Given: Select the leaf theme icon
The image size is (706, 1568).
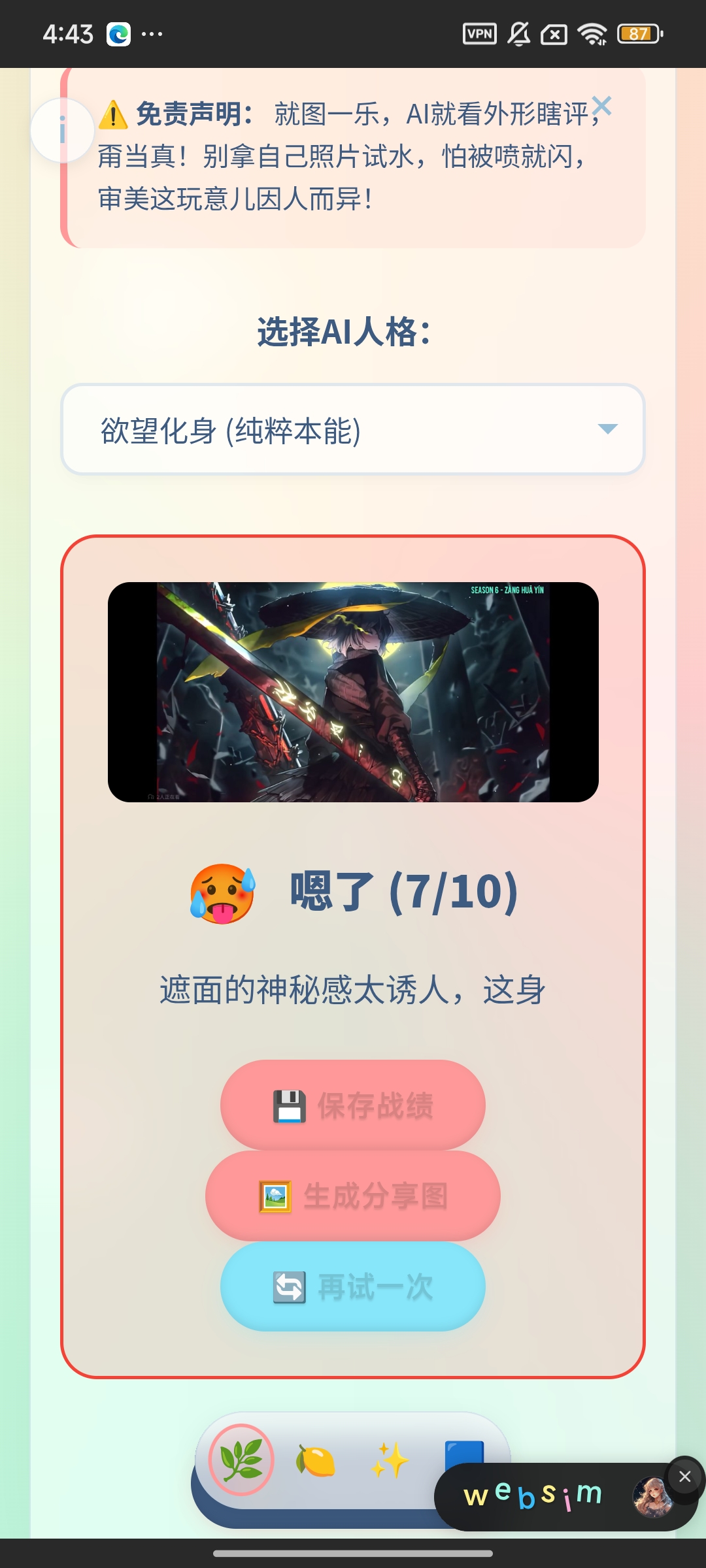Looking at the screenshot, I should pos(241,1460).
